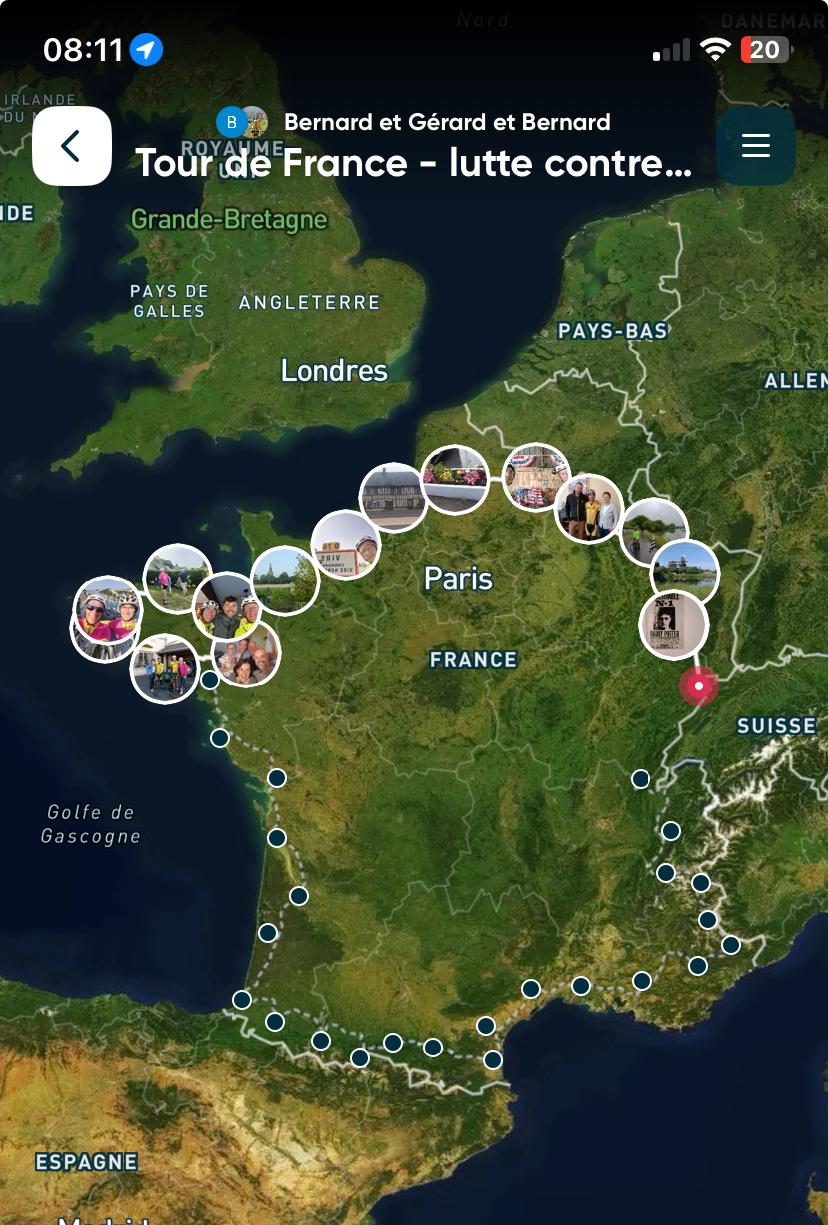The width and height of the screenshot is (828, 1225).
Task: Open the American flags decoration photo
Action: (535, 476)
